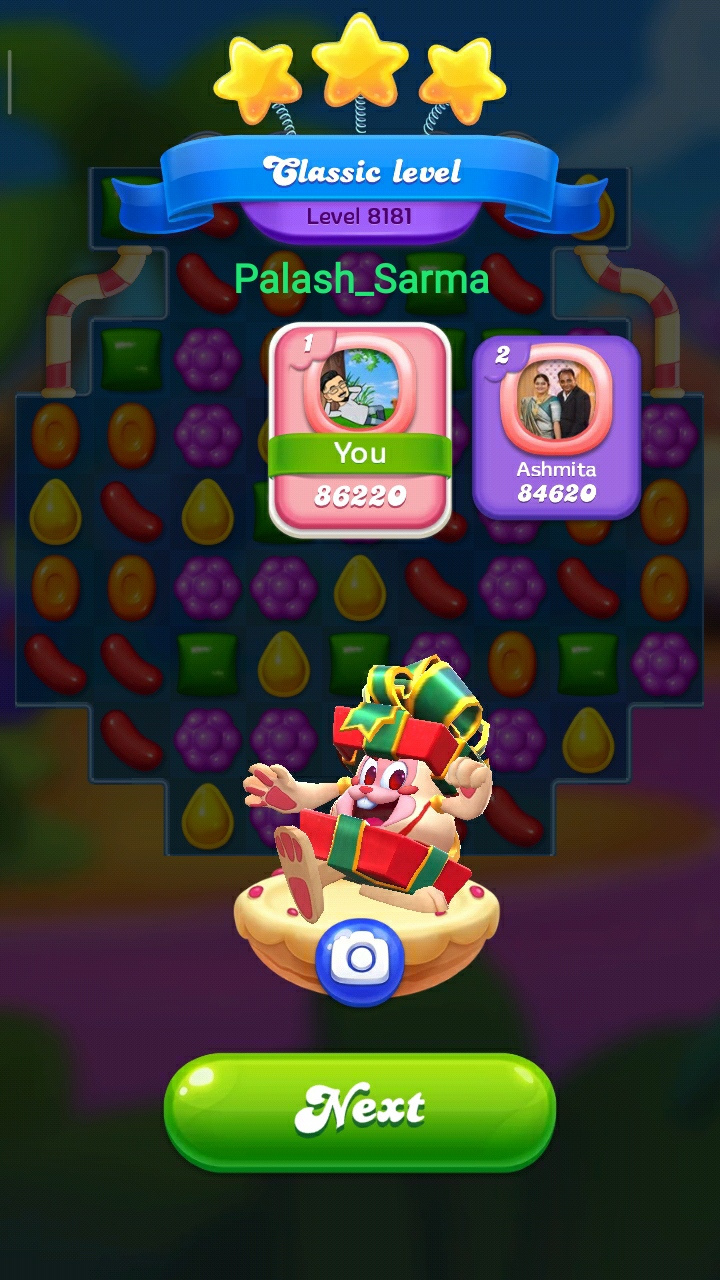
Task: Open the camera screenshot button
Action: (x=360, y=961)
